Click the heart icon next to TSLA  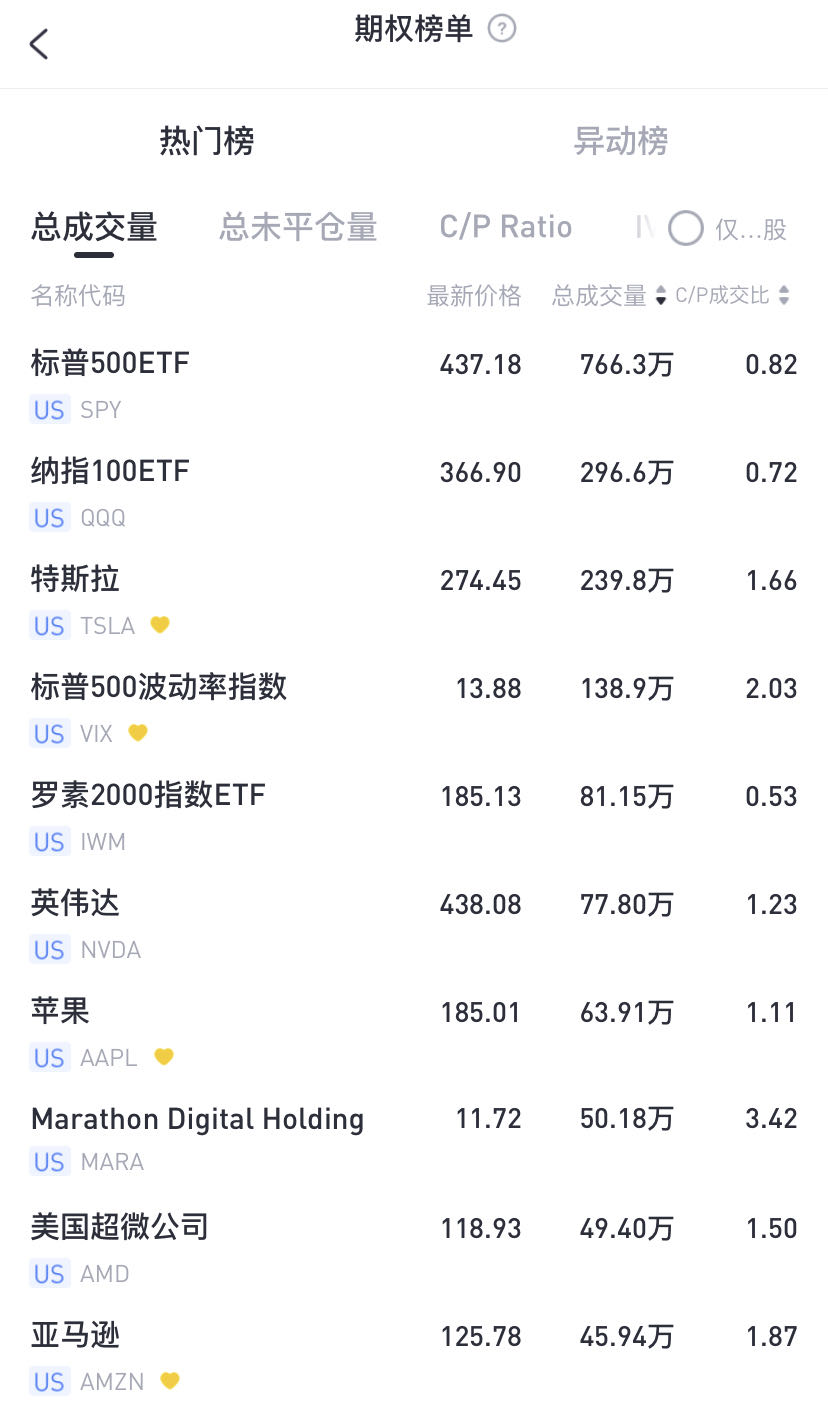coord(161,625)
